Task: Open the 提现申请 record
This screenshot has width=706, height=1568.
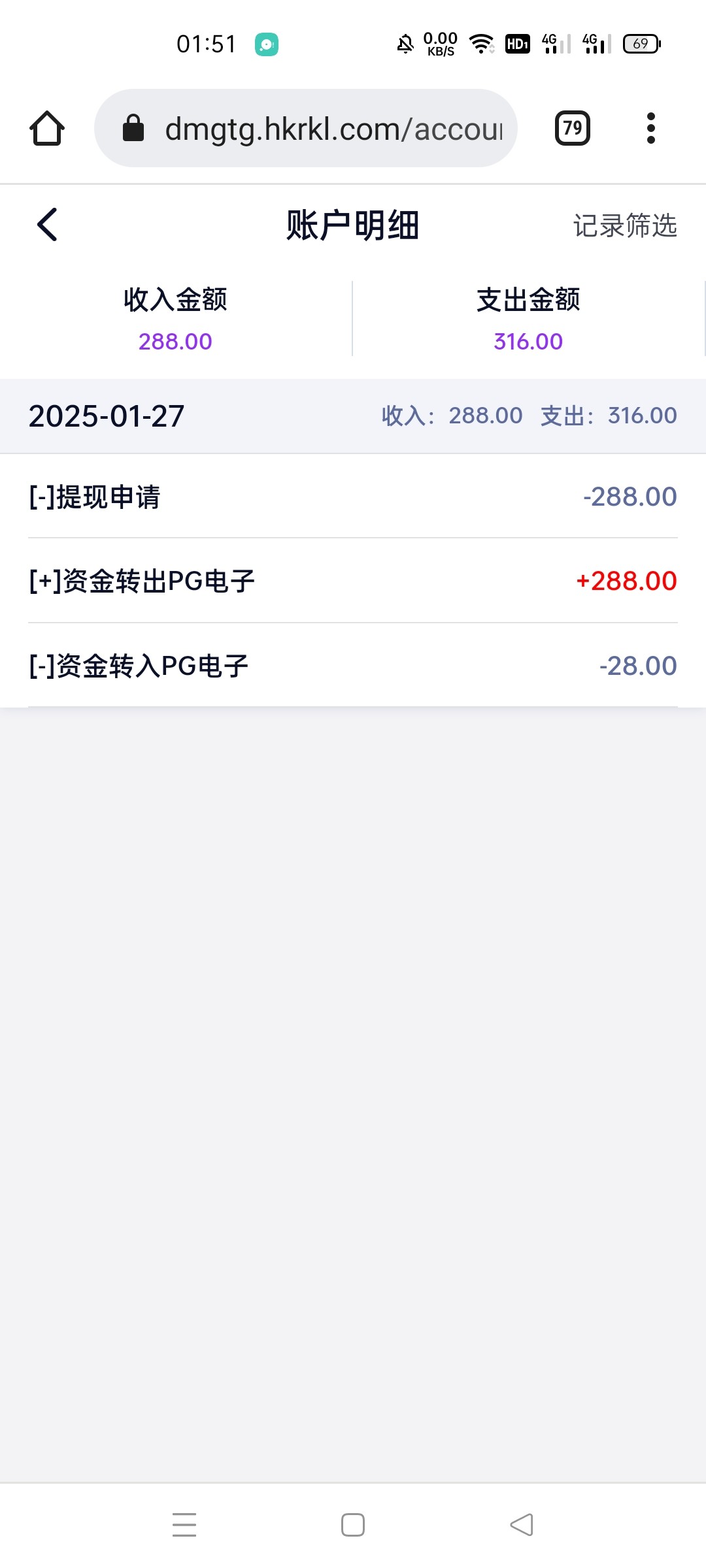Action: (x=353, y=497)
